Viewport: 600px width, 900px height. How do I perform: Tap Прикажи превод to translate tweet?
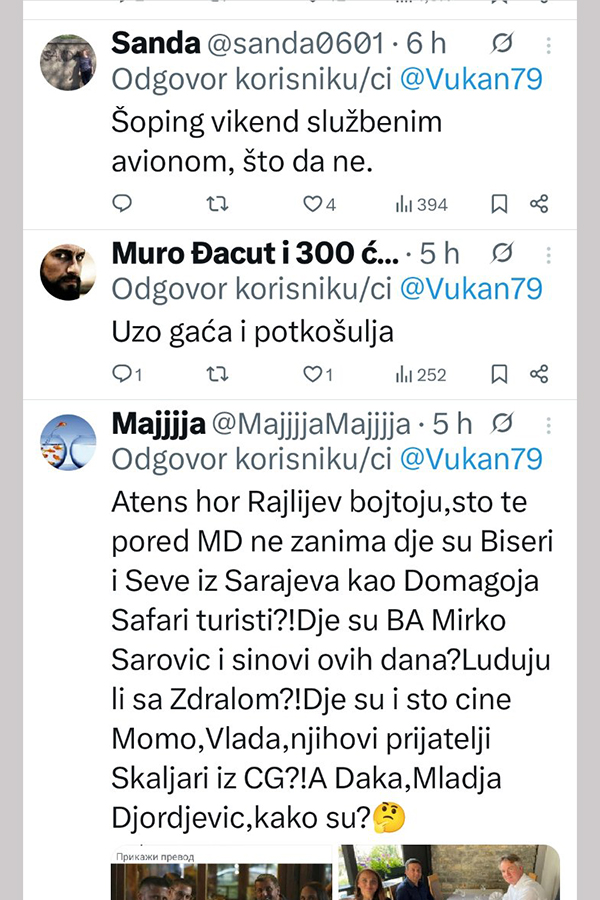pyautogui.click(x=153, y=856)
